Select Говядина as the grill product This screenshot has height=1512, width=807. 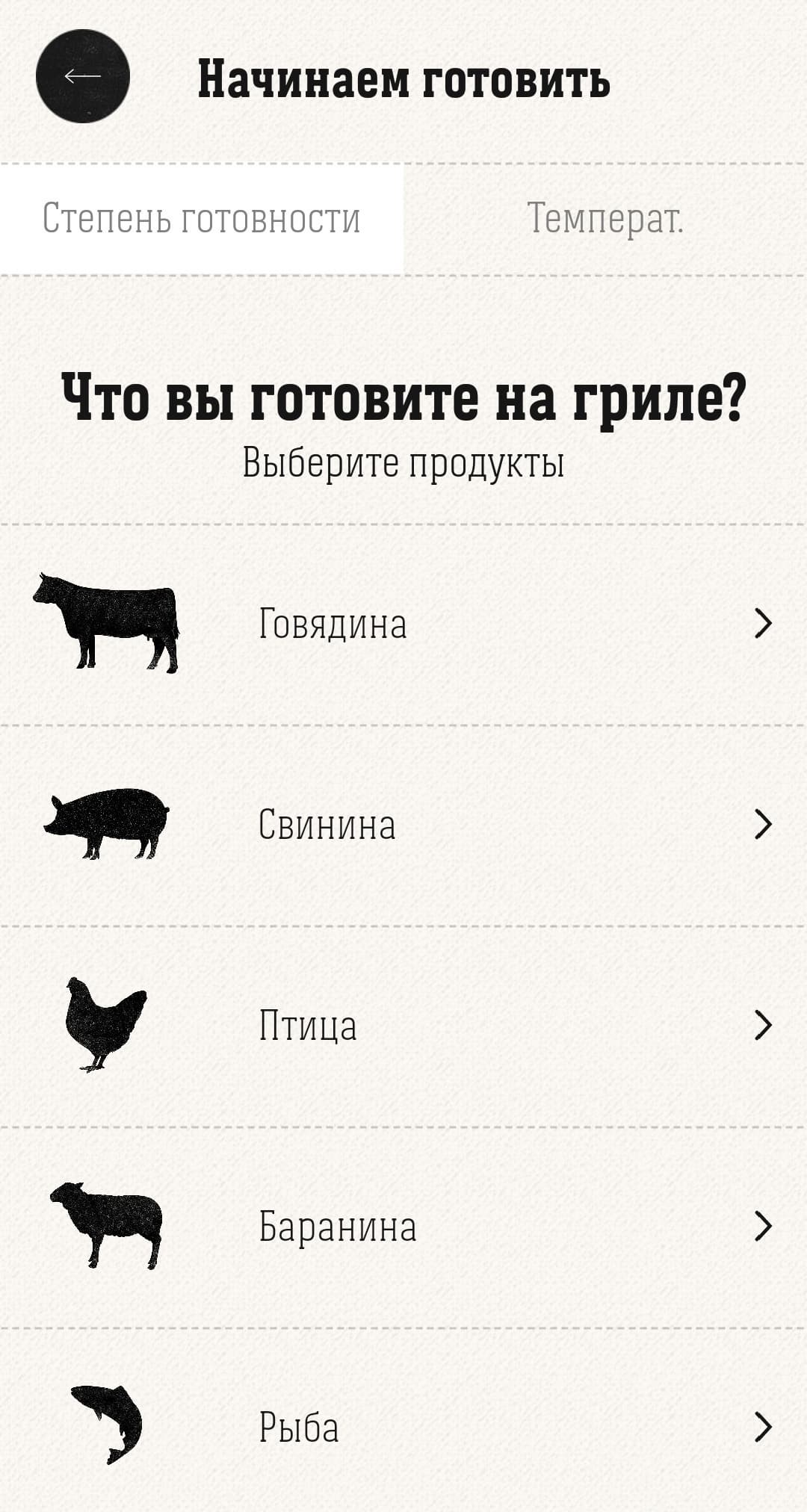(x=403, y=624)
